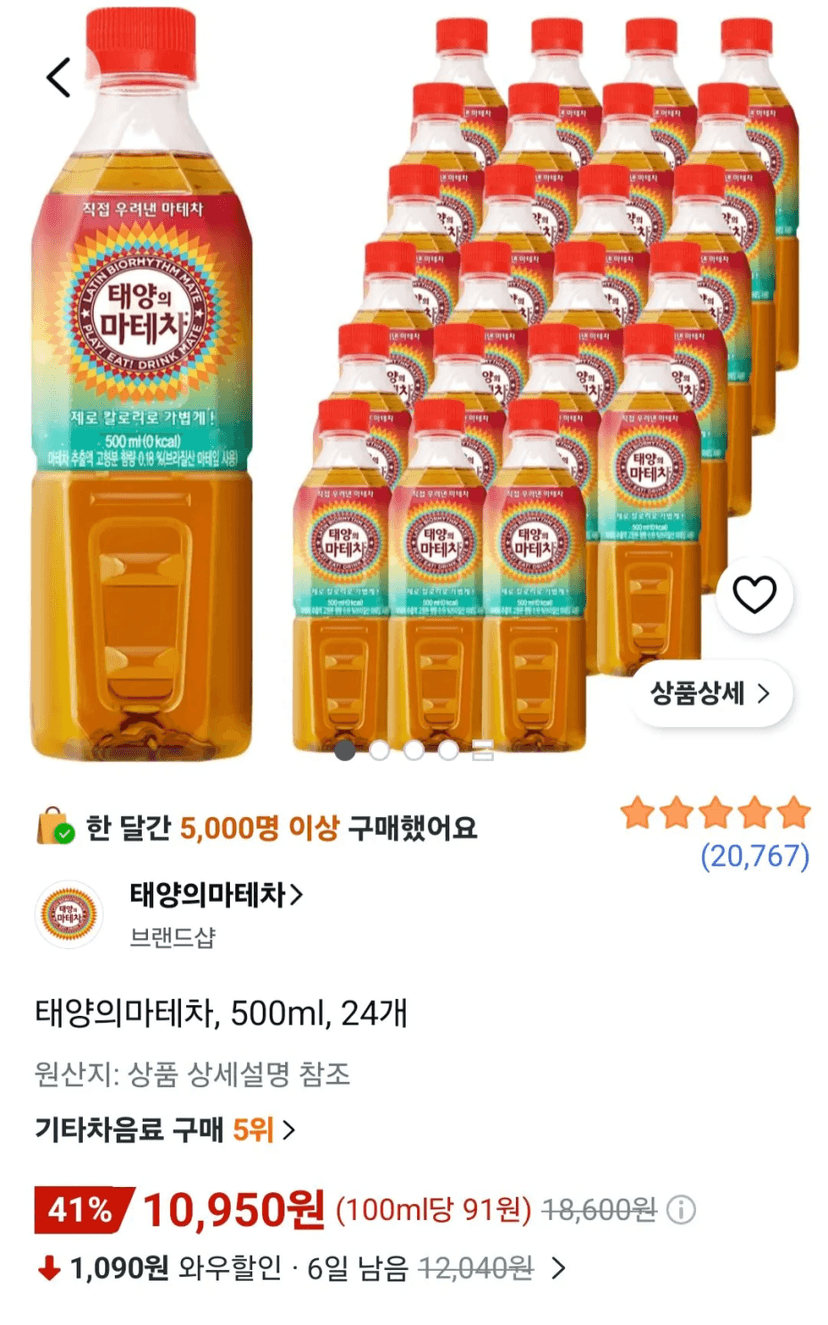Open the 태양의마테차 brand shop
The image size is (828, 1325).
click(x=216, y=895)
